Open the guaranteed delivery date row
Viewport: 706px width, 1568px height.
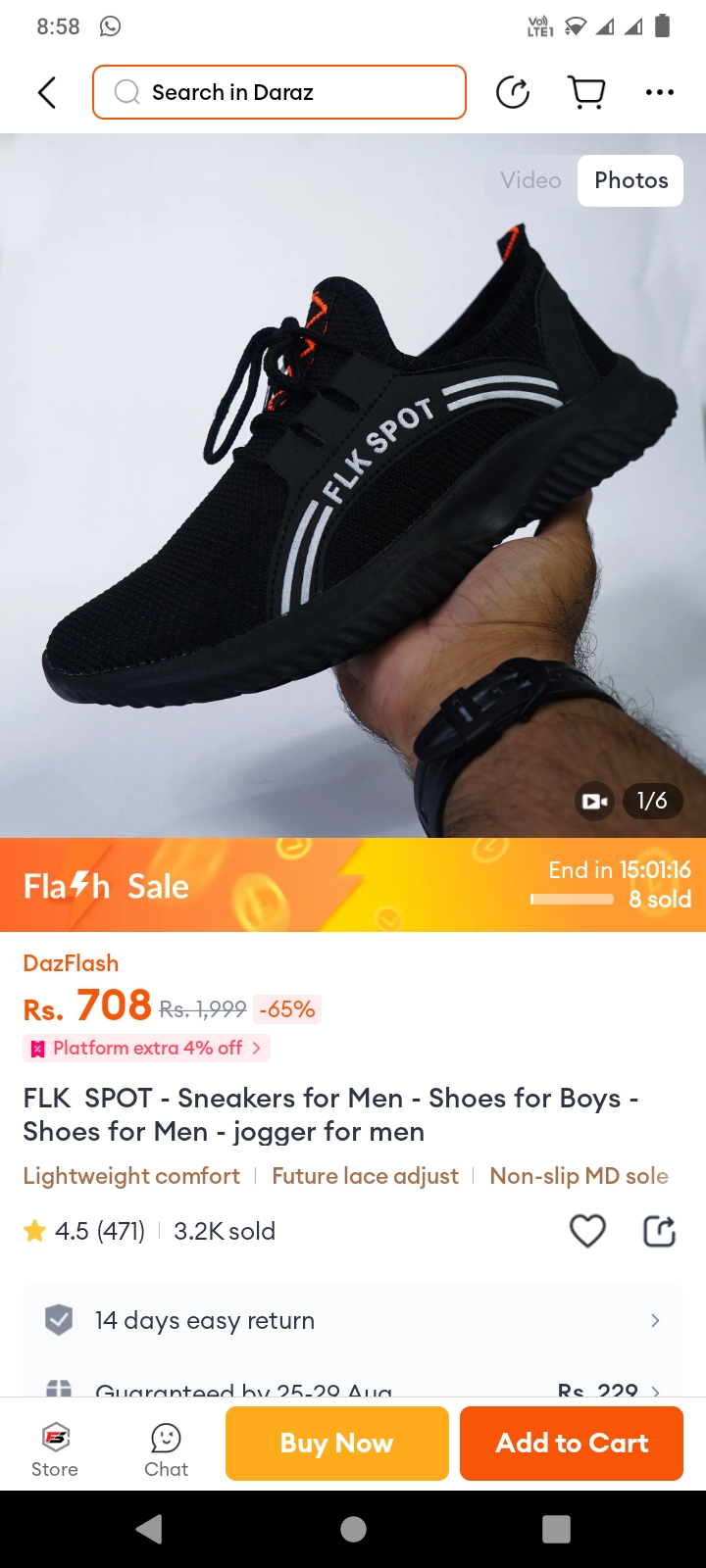point(353,1388)
